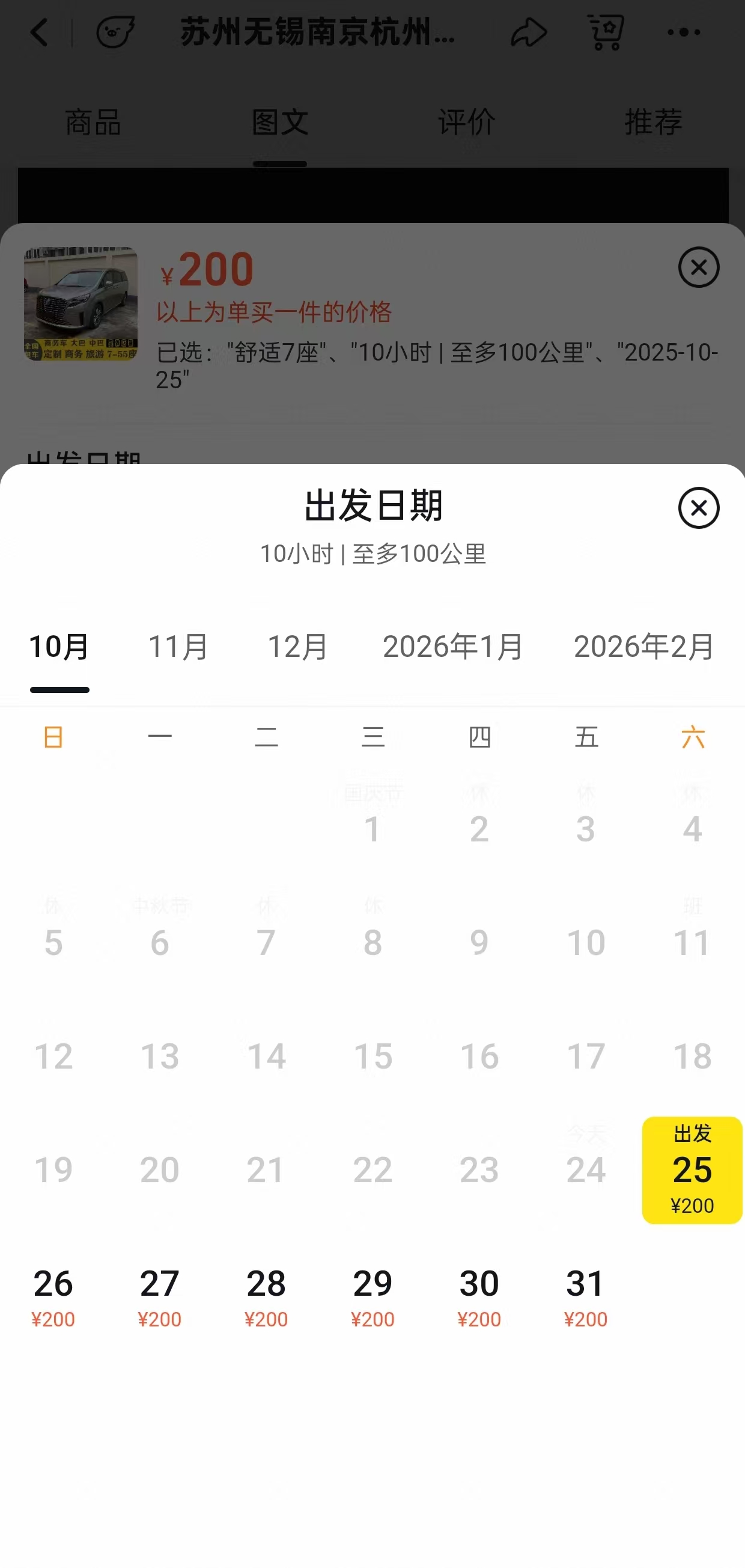Image resolution: width=745 pixels, height=1568 pixels.
Task: Switch to the 2026年1月 tab
Action: click(x=453, y=647)
